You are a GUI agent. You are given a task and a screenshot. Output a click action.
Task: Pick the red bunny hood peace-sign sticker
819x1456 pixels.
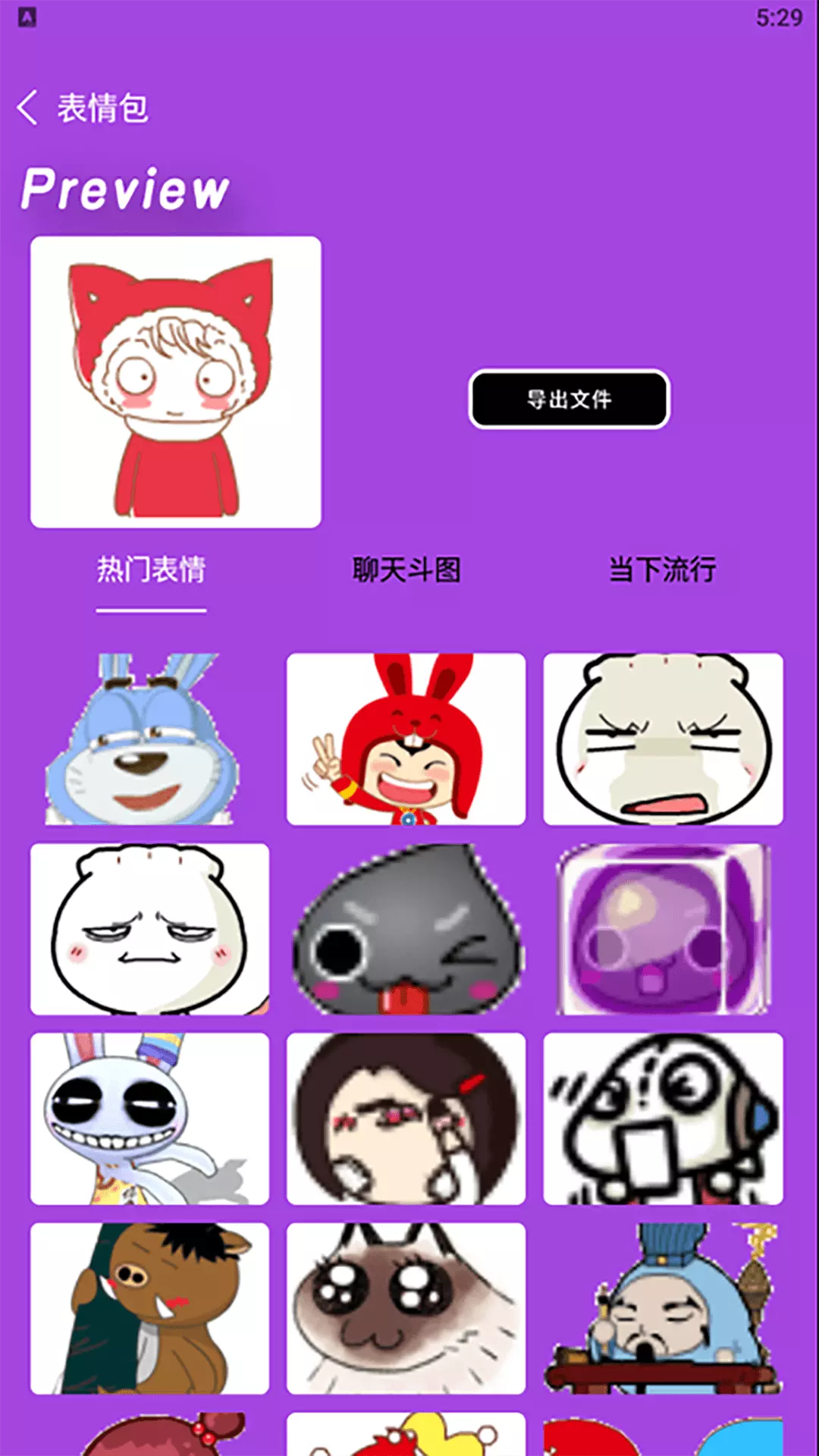pyautogui.click(x=406, y=739)
